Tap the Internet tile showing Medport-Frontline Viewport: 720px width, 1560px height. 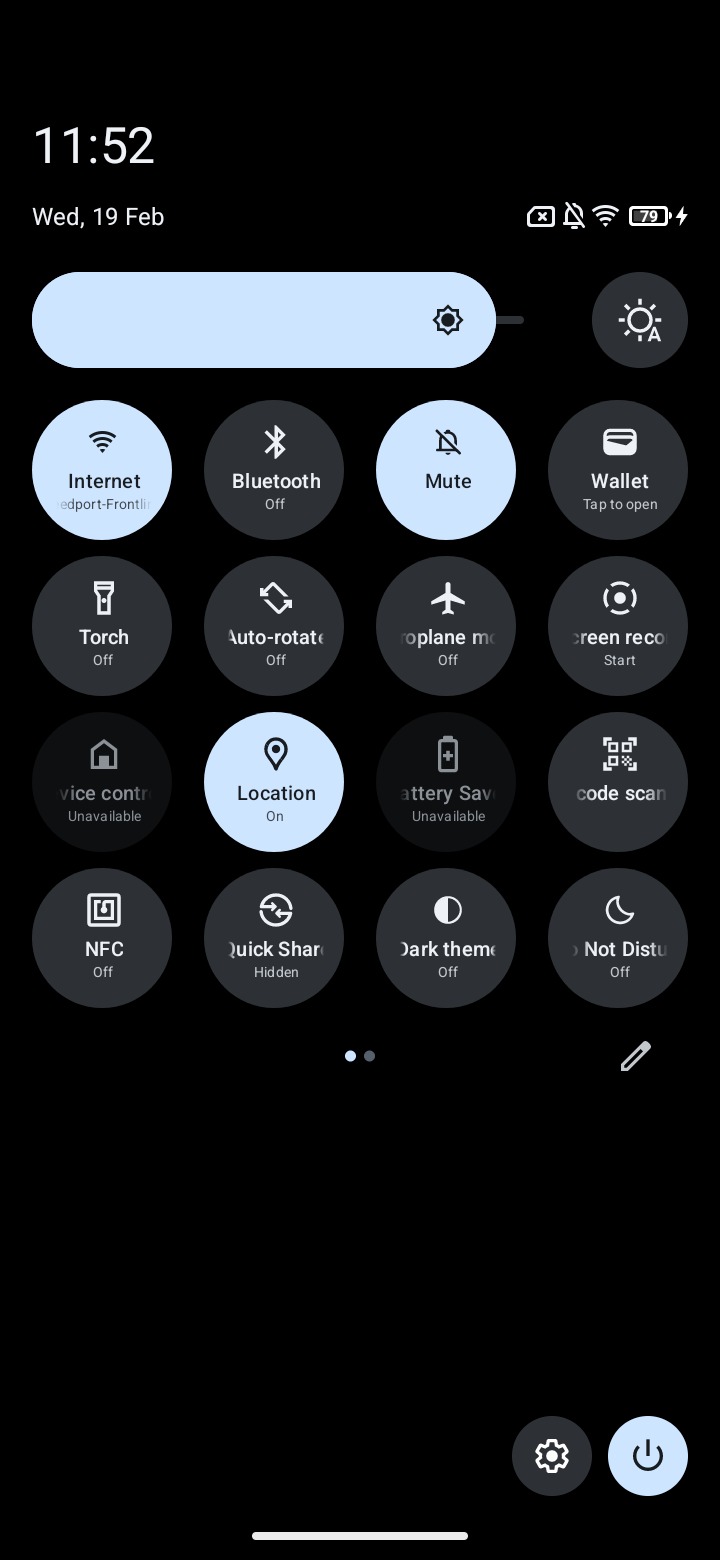pyautogui.click(x=102, y=469)
